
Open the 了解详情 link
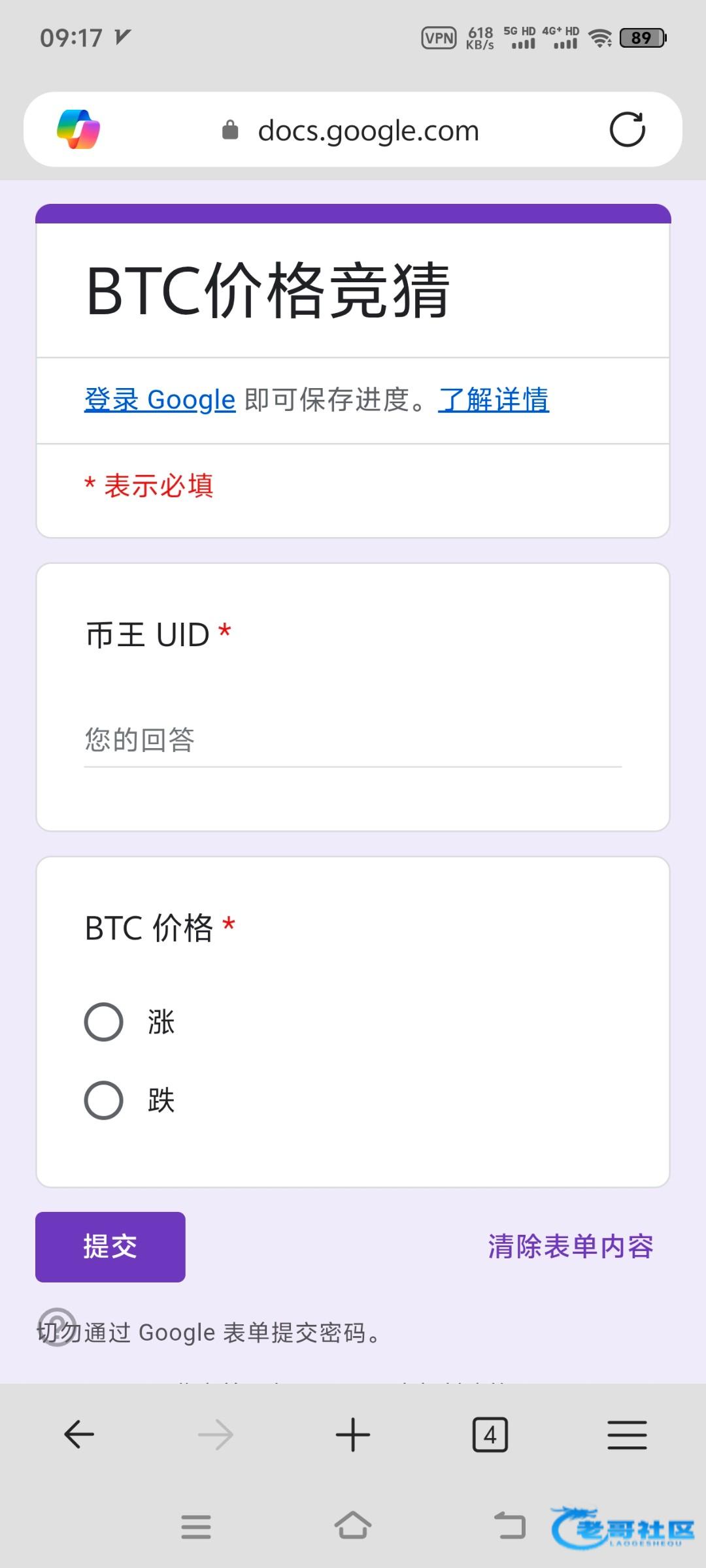click(x=494, y=400)
